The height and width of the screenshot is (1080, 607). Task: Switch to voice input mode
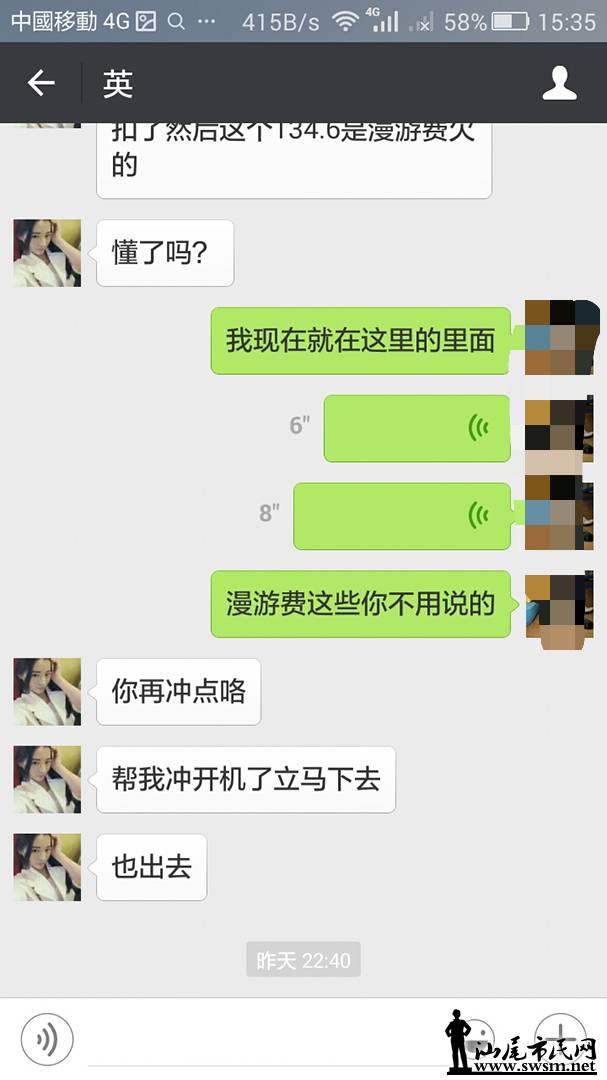point(47,1039)
